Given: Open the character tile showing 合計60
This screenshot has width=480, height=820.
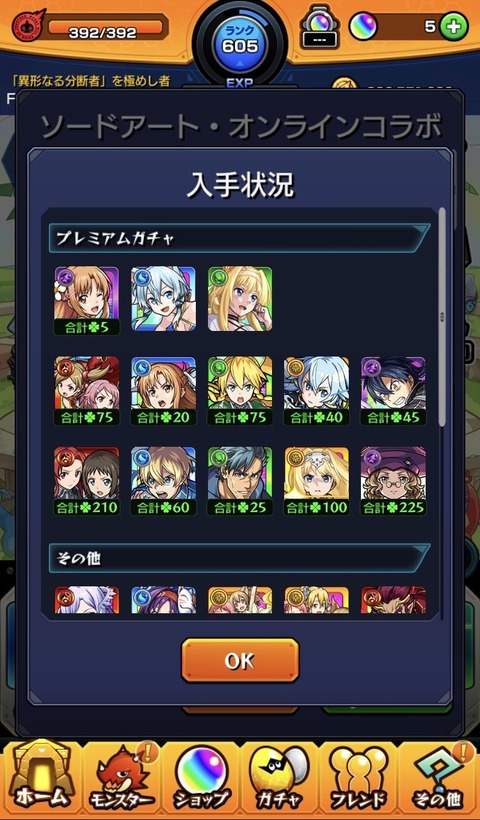Looking at the screenshot, I should click(163, 481).
